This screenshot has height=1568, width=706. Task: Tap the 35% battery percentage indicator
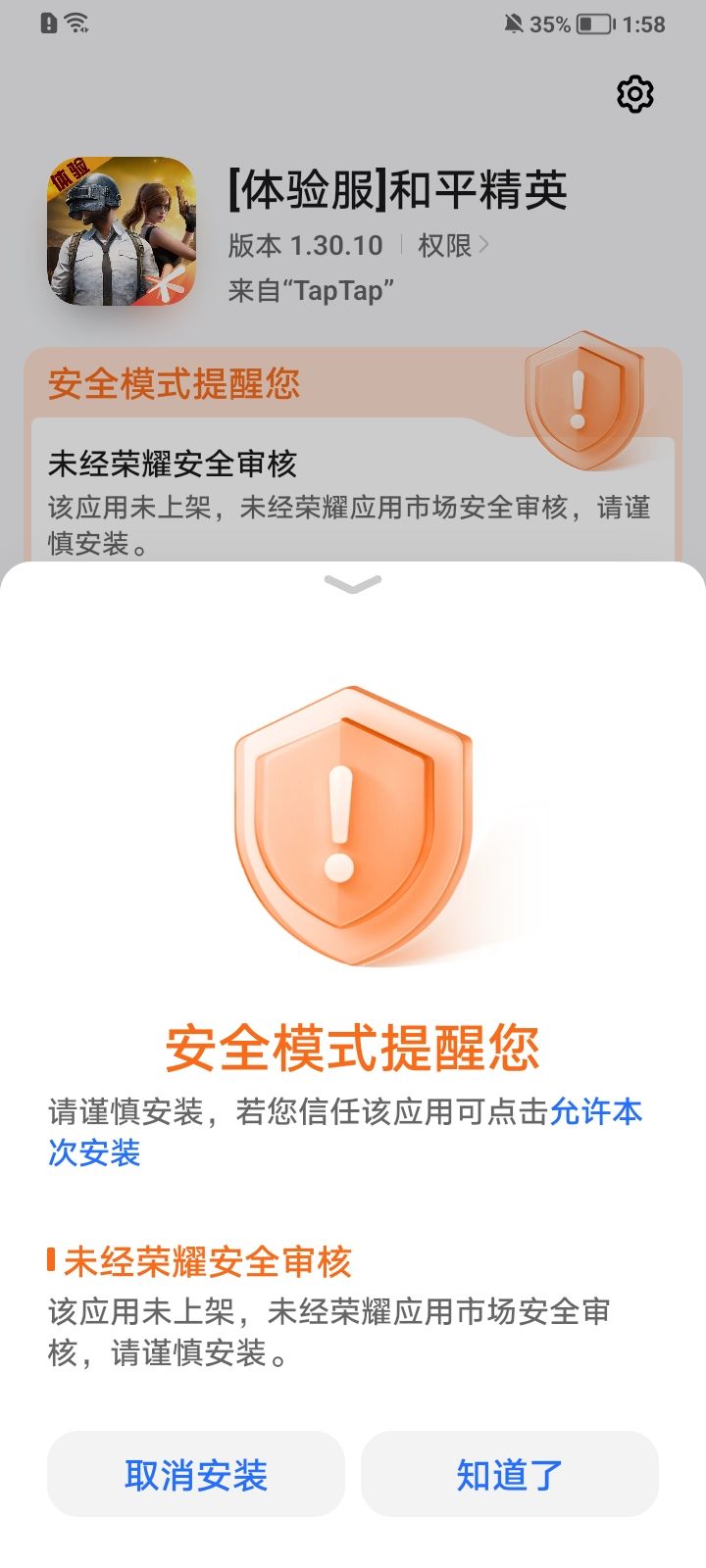point(549,24)
